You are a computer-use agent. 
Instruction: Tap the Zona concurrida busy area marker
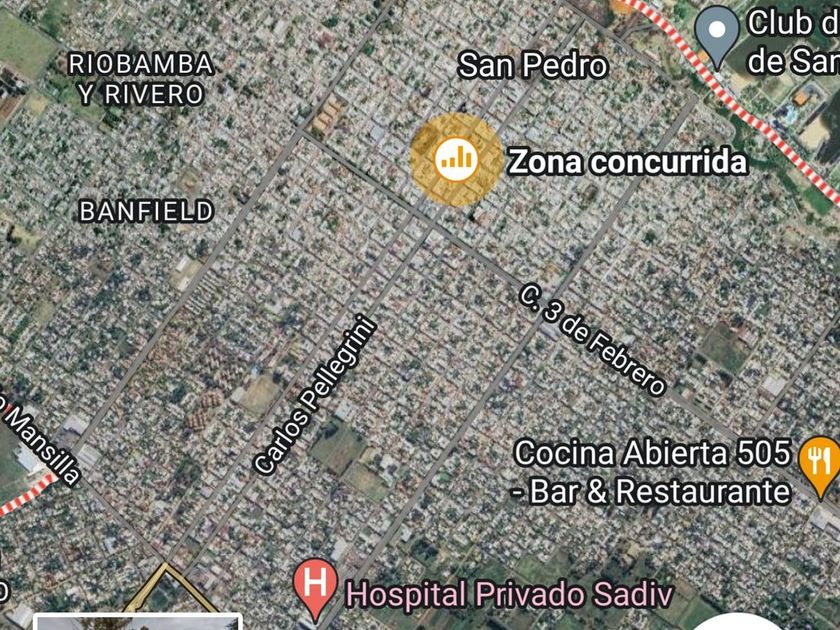pos(456,158)
